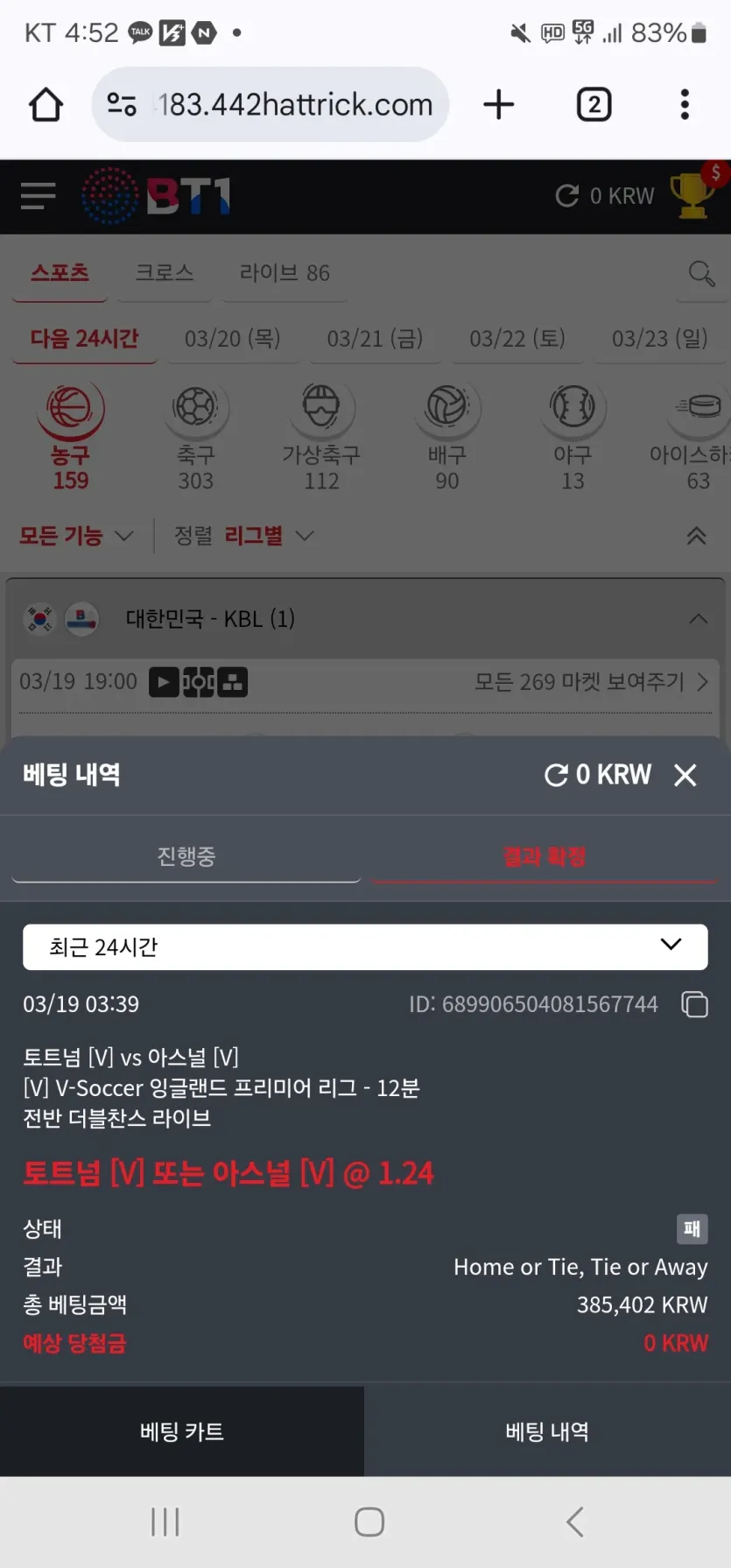The width and height of the screenshot is (731, 1568).
Task: Select the 결과 확정 tab
Action: coord(544,857)
